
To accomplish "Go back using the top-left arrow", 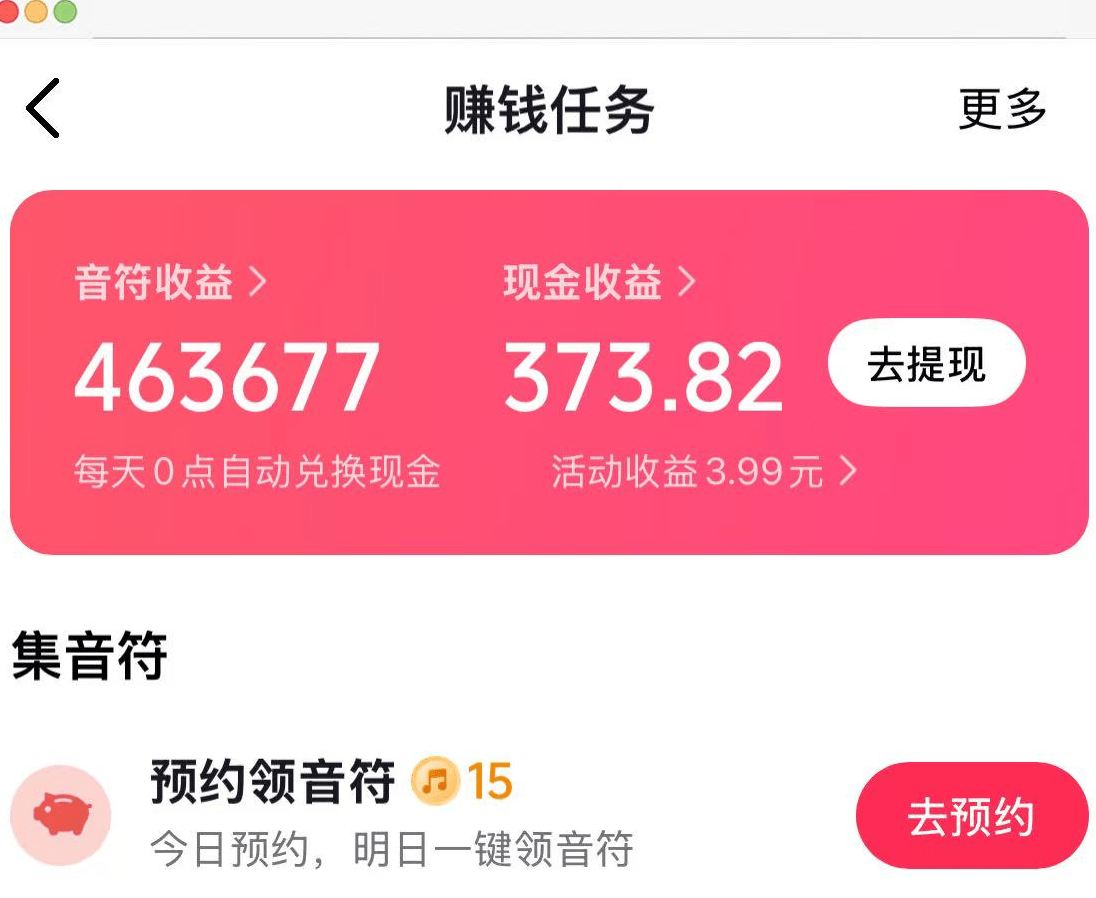I will [43, 108].
